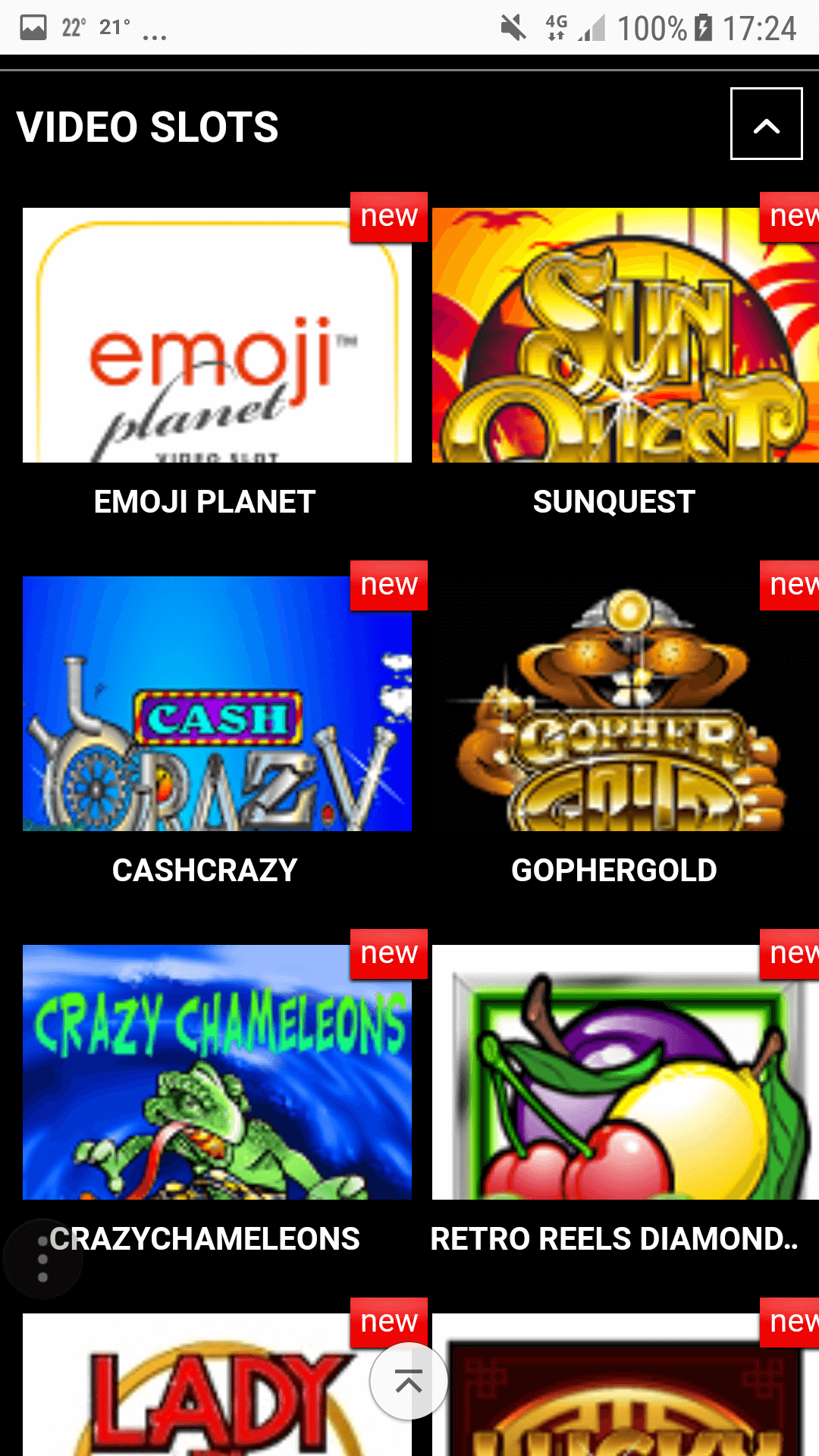Open the GopherGold slot game
Screen dimensions: 819x1456
pos(625,704)
